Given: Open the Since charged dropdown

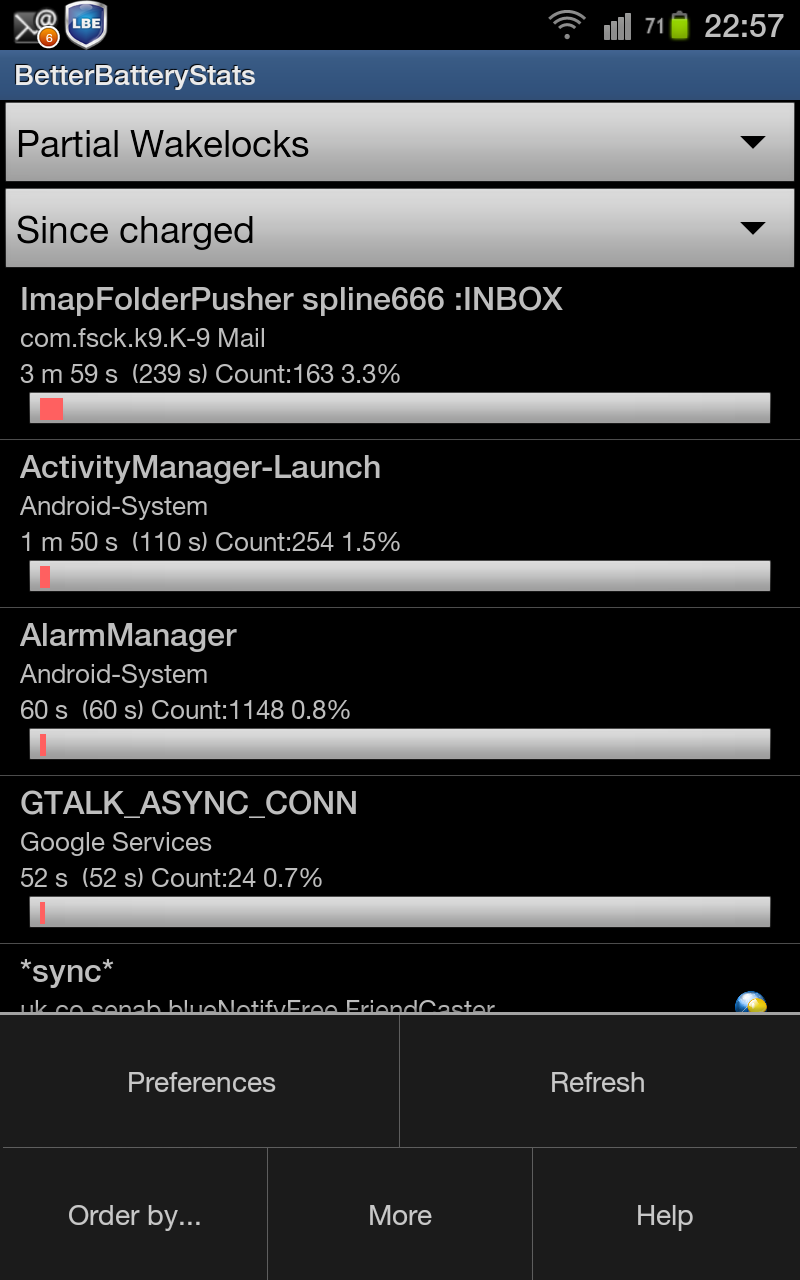Looking at the screenshot, I should click(400, 228).
